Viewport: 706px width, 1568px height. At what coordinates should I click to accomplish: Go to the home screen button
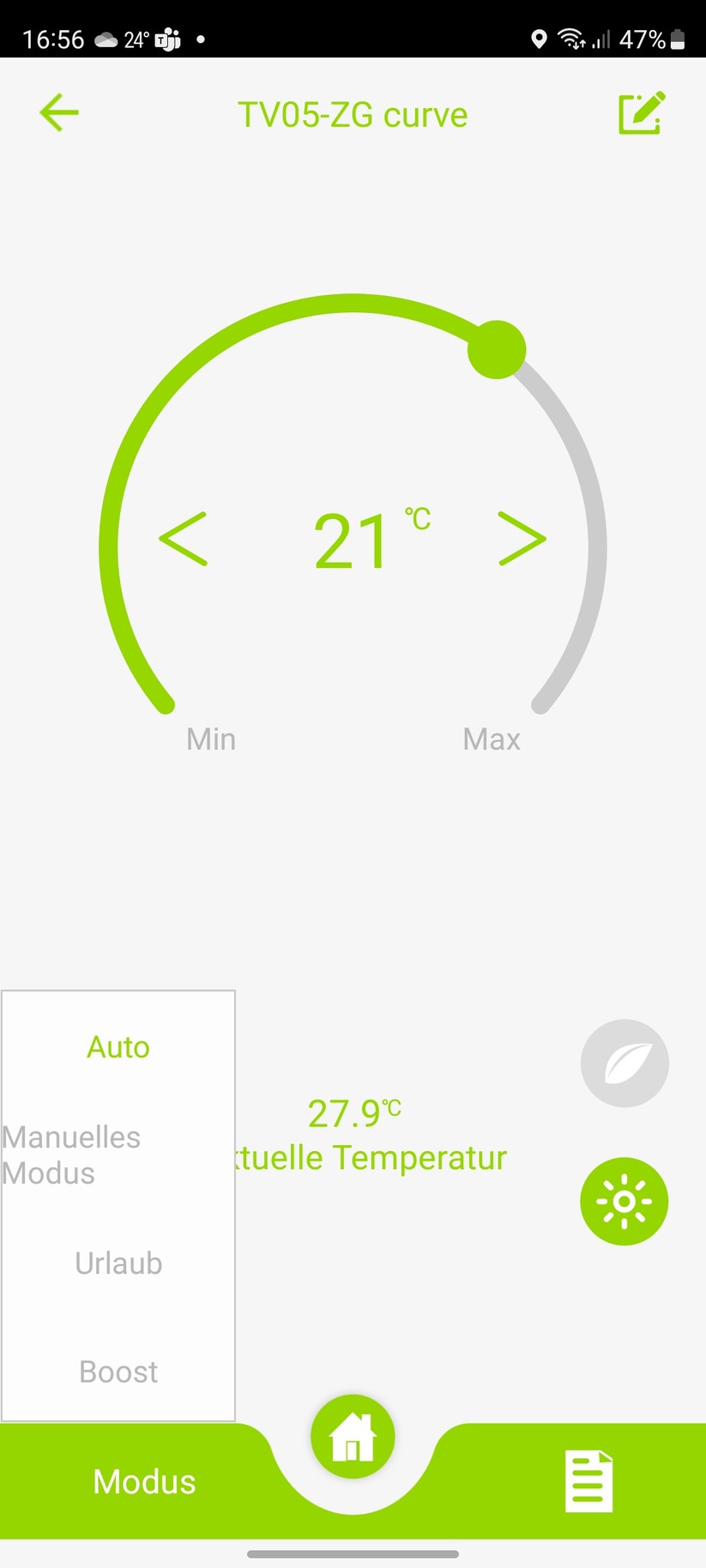[353, 1437]
